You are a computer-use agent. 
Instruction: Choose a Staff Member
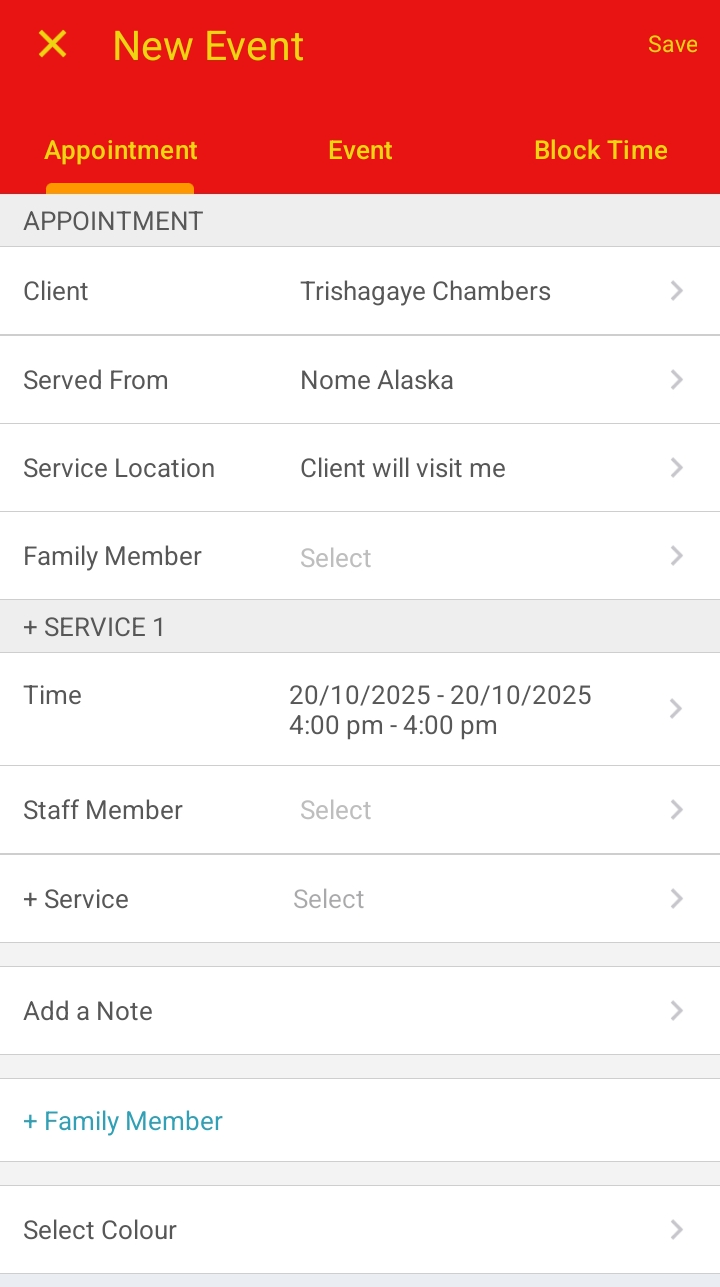click(x=360, y=810)
